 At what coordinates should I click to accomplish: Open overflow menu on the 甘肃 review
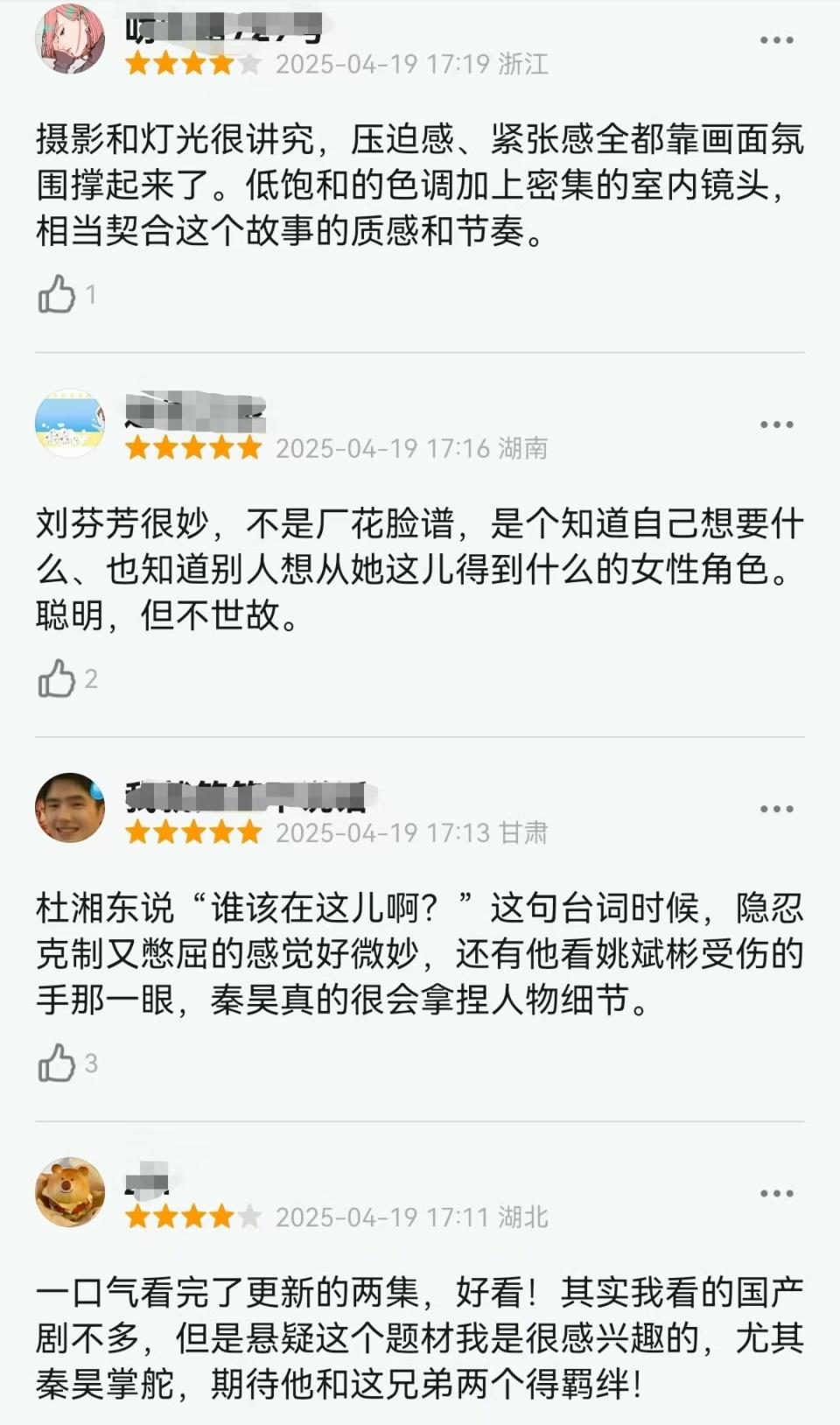tap(776, 809)
